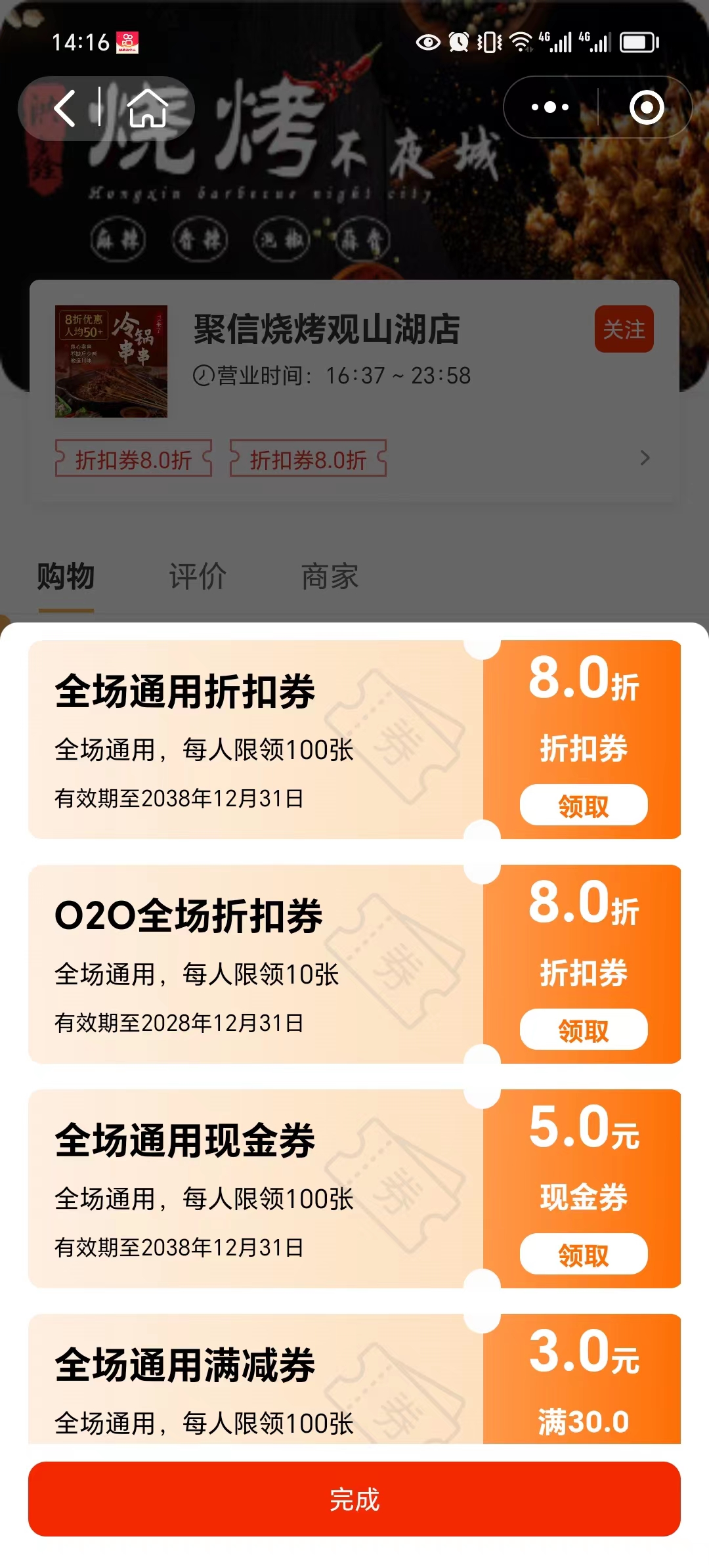Tap the clock icon beside 营业时间
The height and width of the screenshot is (1568, 709).
tap(205, 376)
